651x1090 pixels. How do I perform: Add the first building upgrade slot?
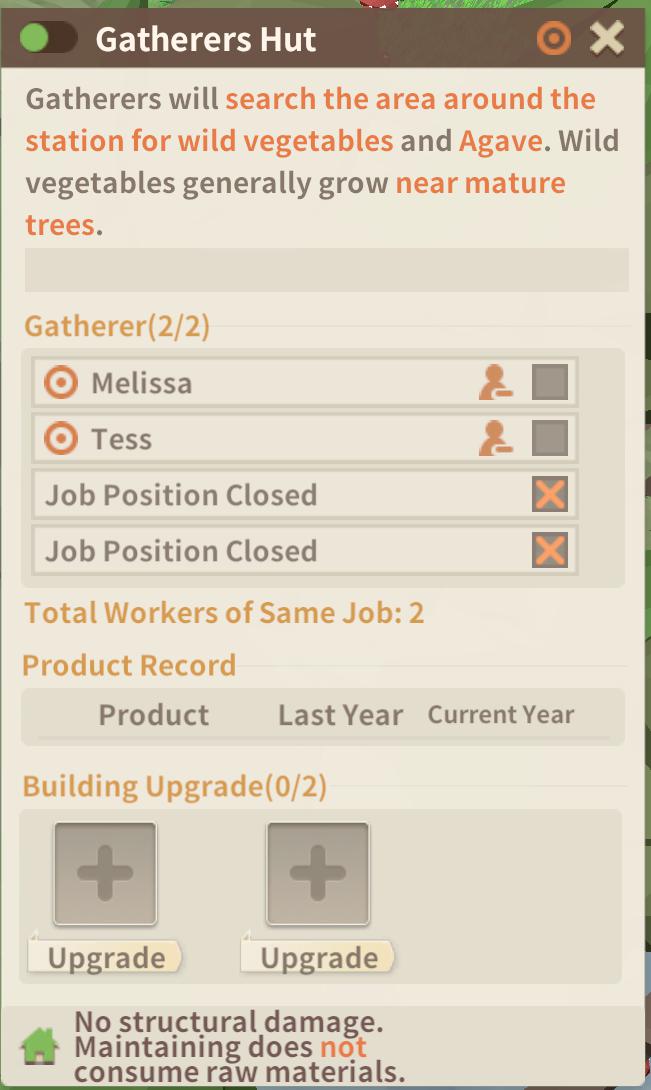coord(105,873)
